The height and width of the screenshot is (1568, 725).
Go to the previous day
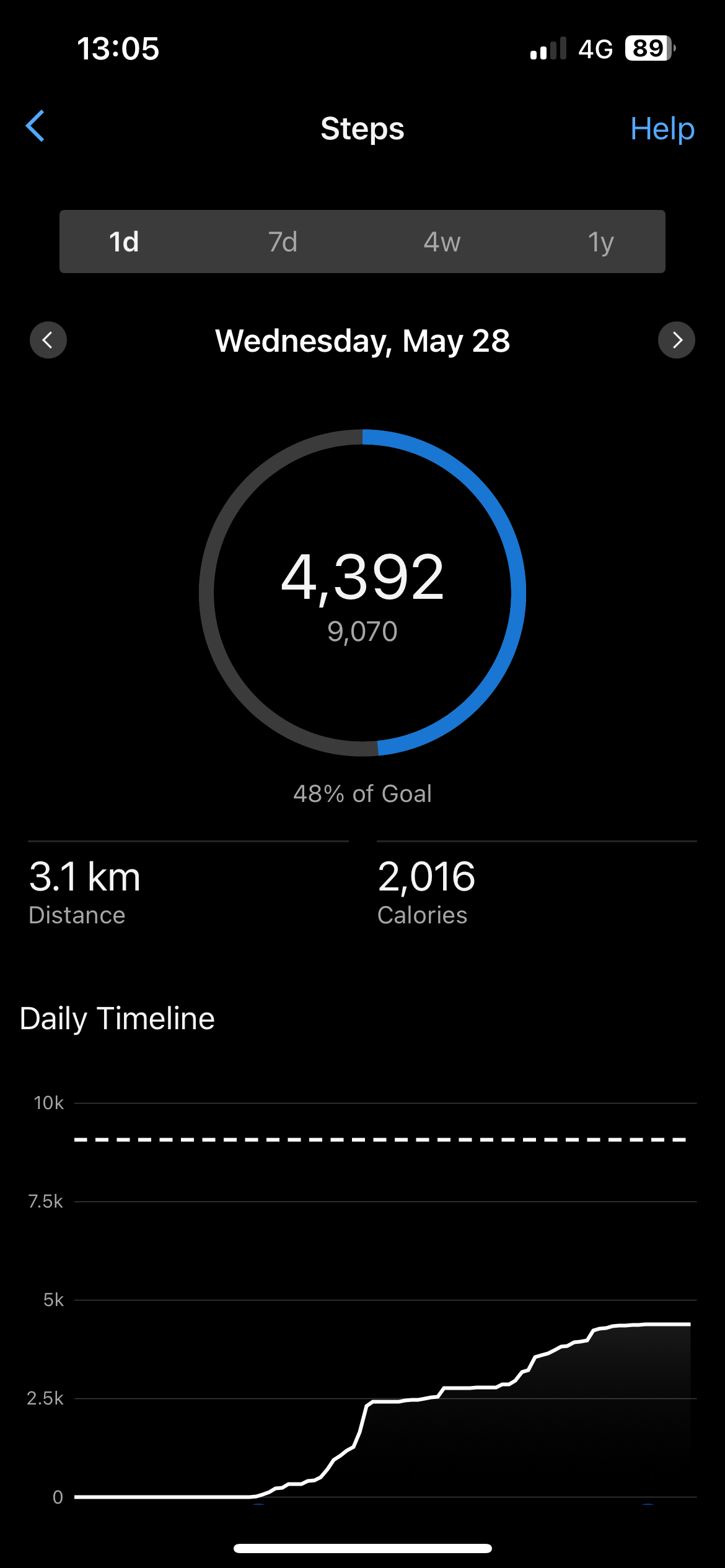click(48, 340)
